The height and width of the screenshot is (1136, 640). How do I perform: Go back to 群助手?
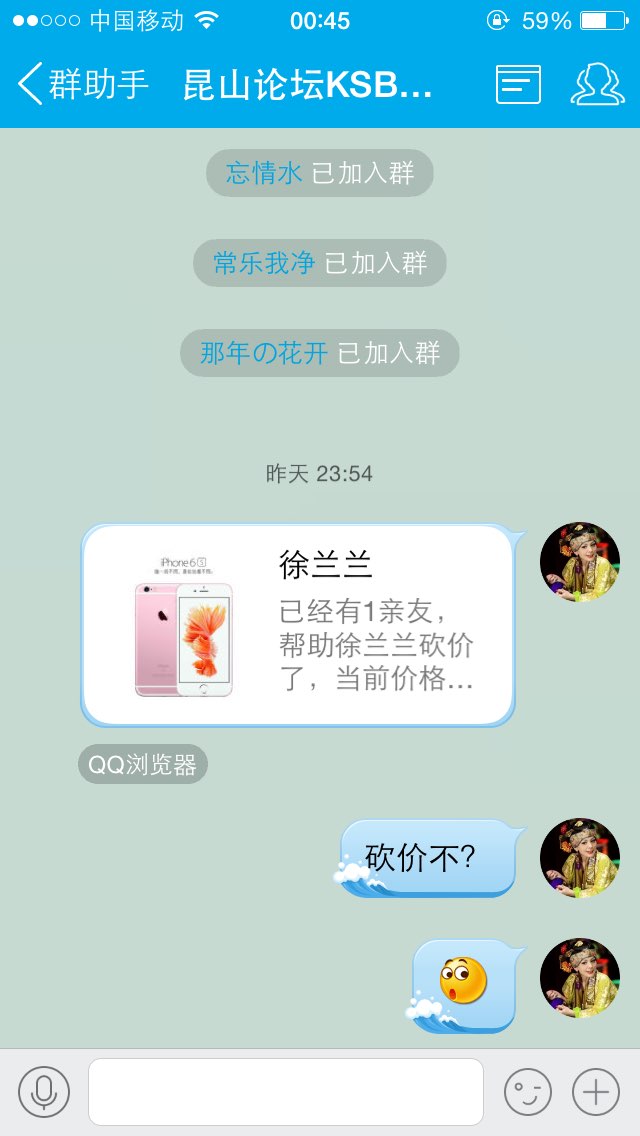click(x=82, y=84)
